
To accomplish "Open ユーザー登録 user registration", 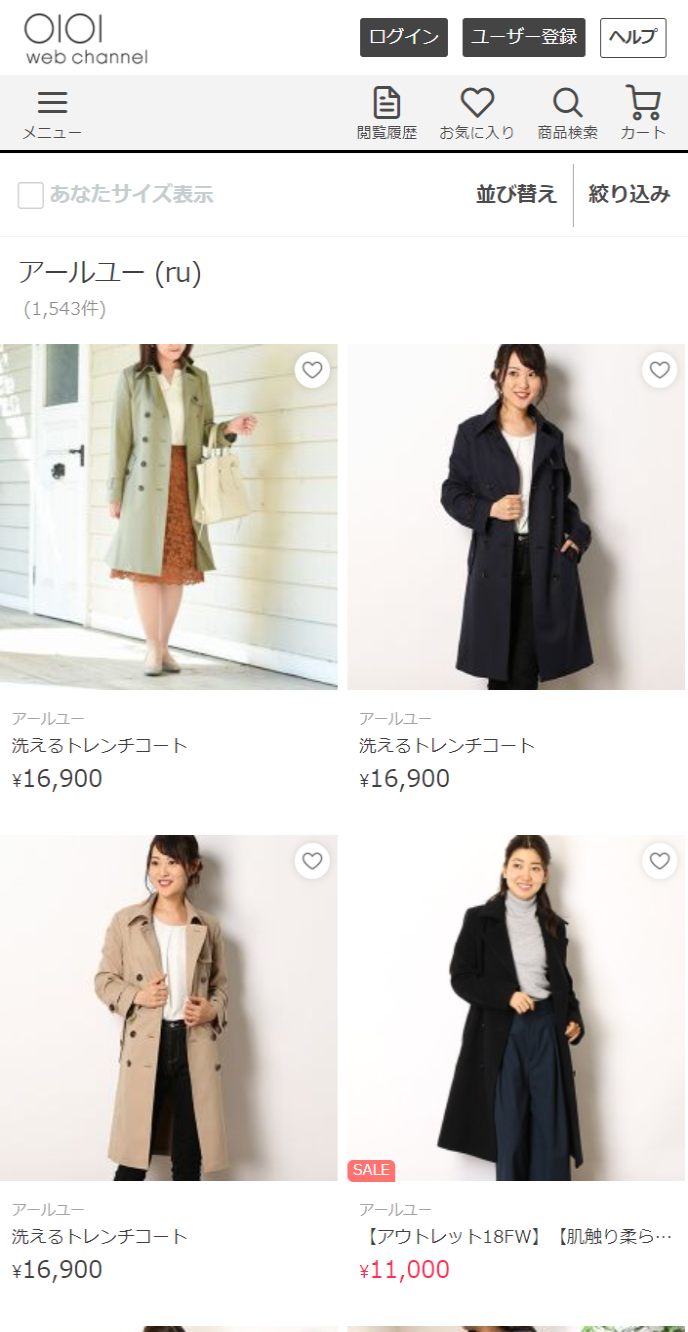I will pyautogui.click(x=523, y=37).
